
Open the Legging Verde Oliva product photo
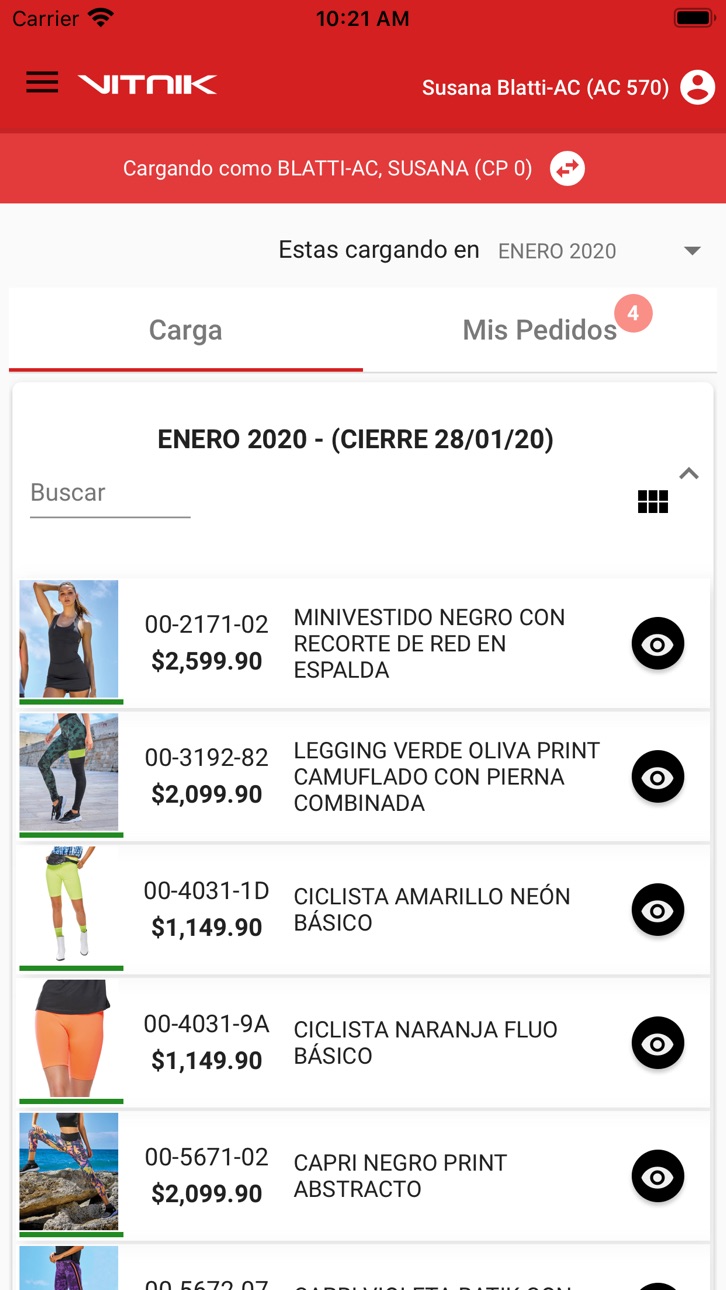click(69, 772)
